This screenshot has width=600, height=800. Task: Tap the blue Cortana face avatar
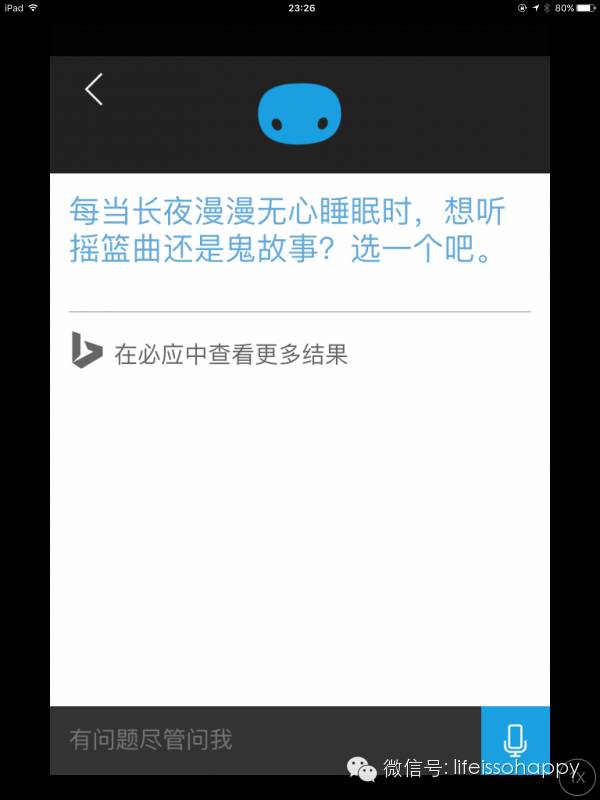pos(299,113)
